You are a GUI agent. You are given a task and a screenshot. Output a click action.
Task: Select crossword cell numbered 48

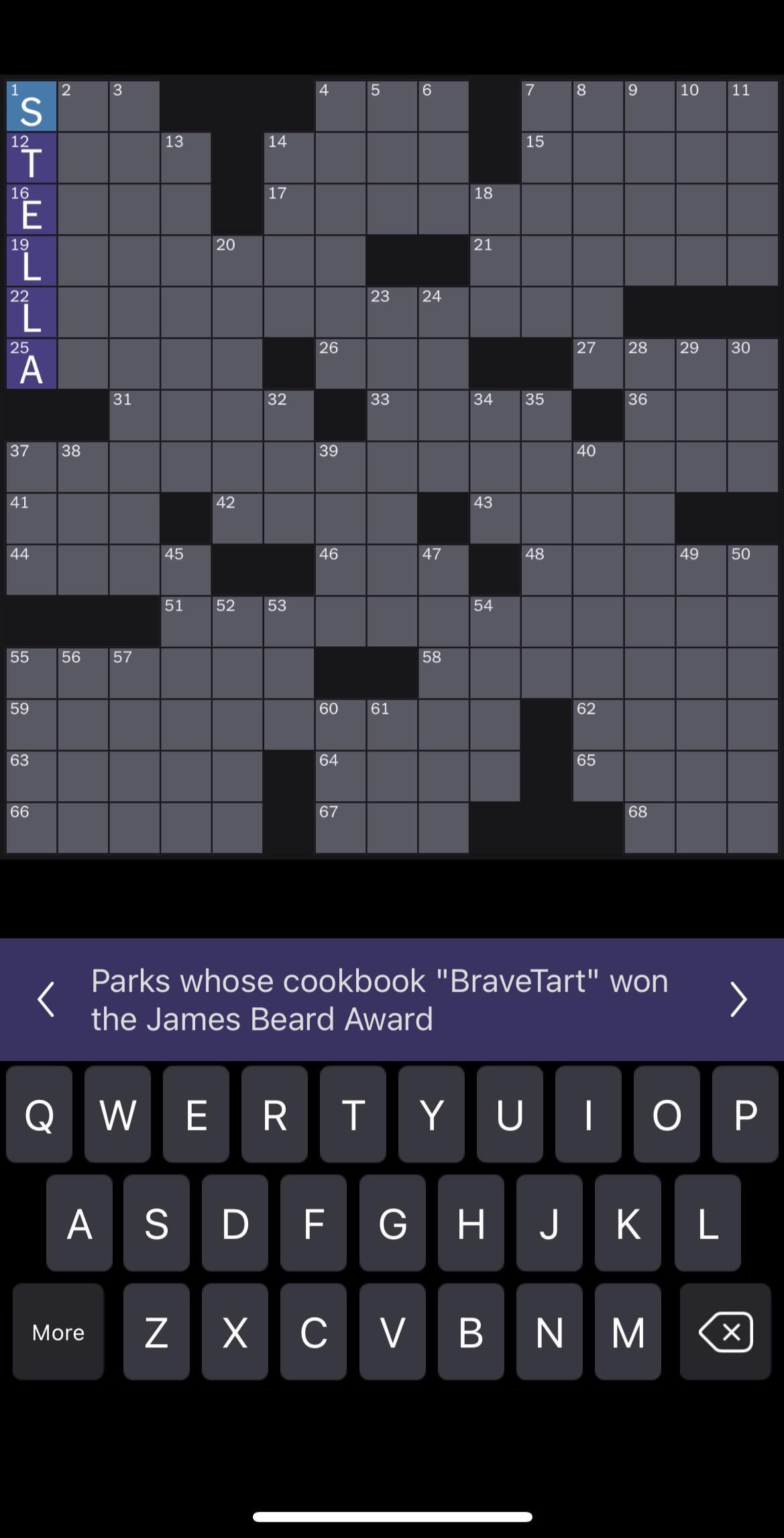click(x=547, y=570)
